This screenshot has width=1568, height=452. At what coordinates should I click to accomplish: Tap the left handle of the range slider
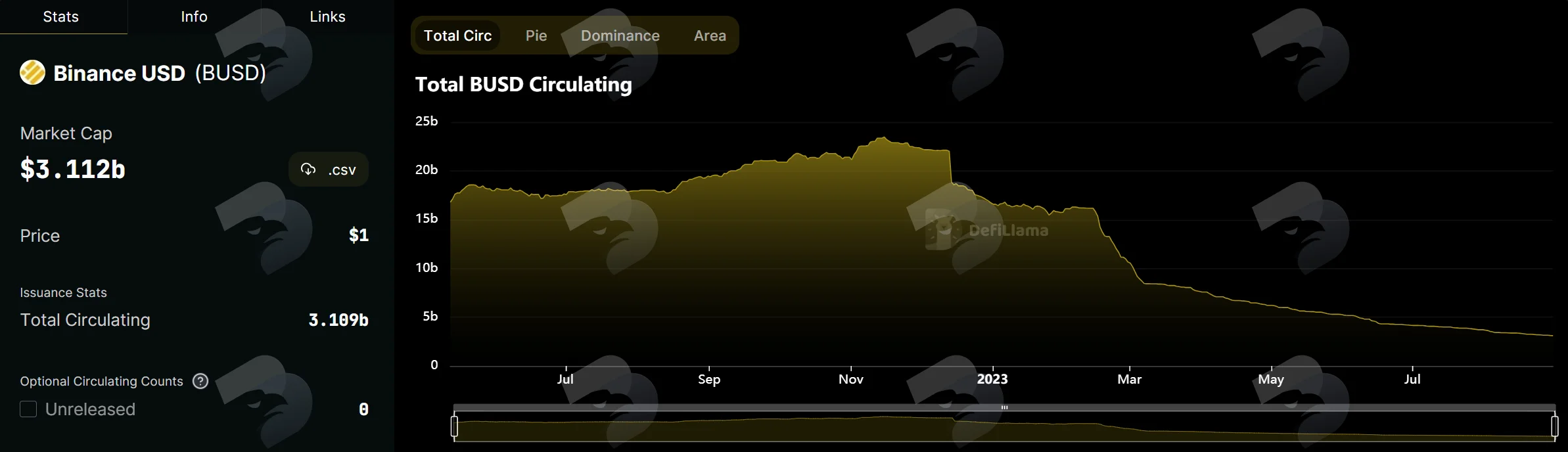[454, 426]
